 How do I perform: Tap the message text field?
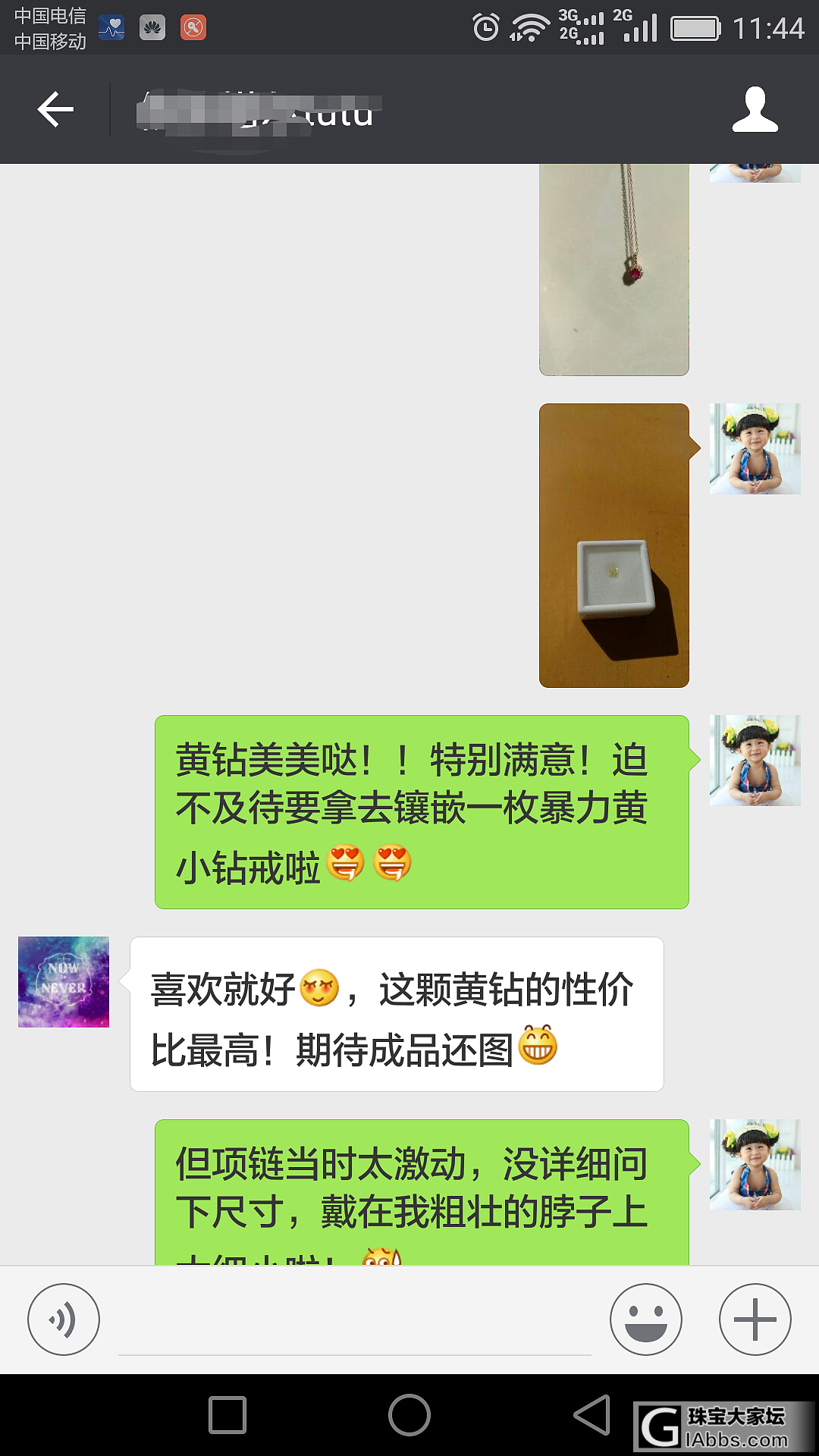354,1323
